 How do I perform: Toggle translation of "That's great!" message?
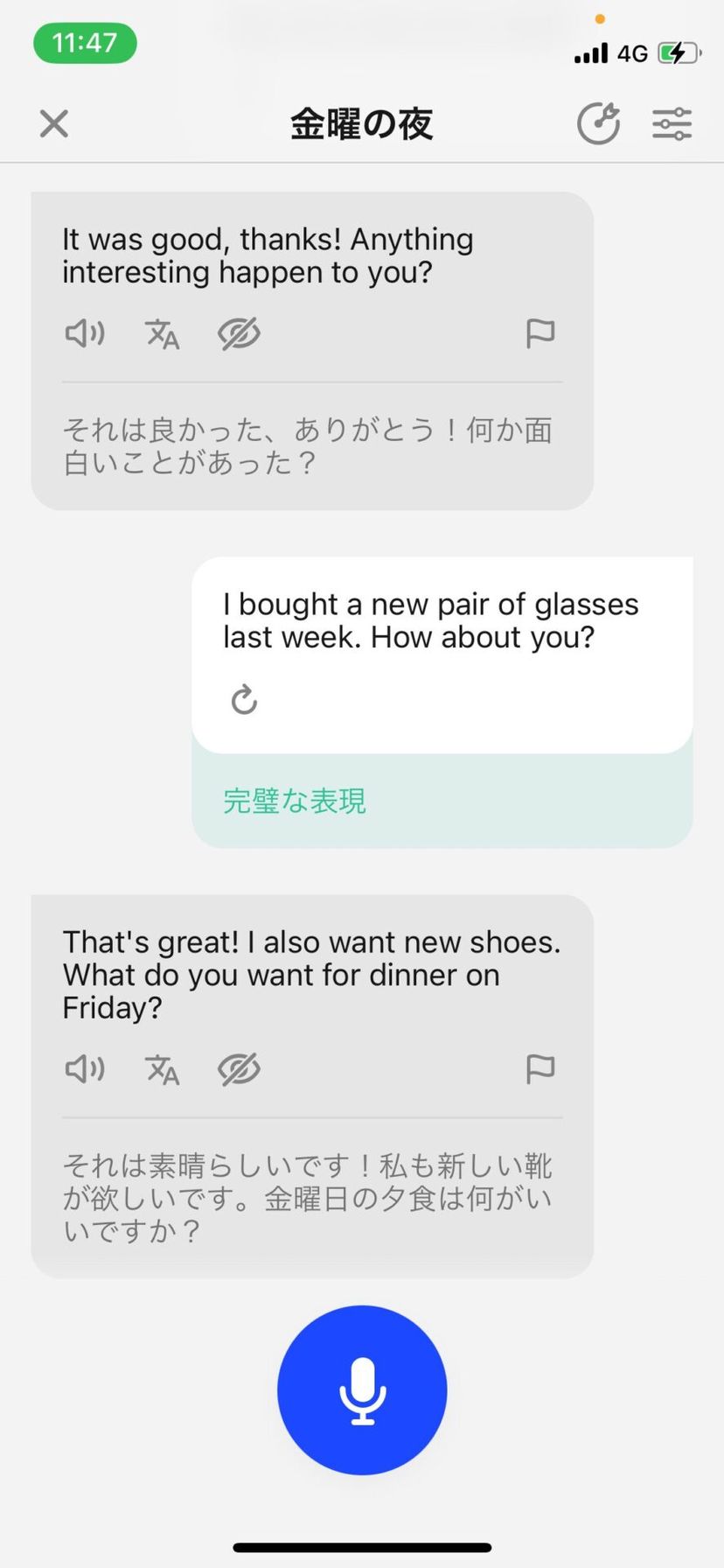click(162, 1068)
